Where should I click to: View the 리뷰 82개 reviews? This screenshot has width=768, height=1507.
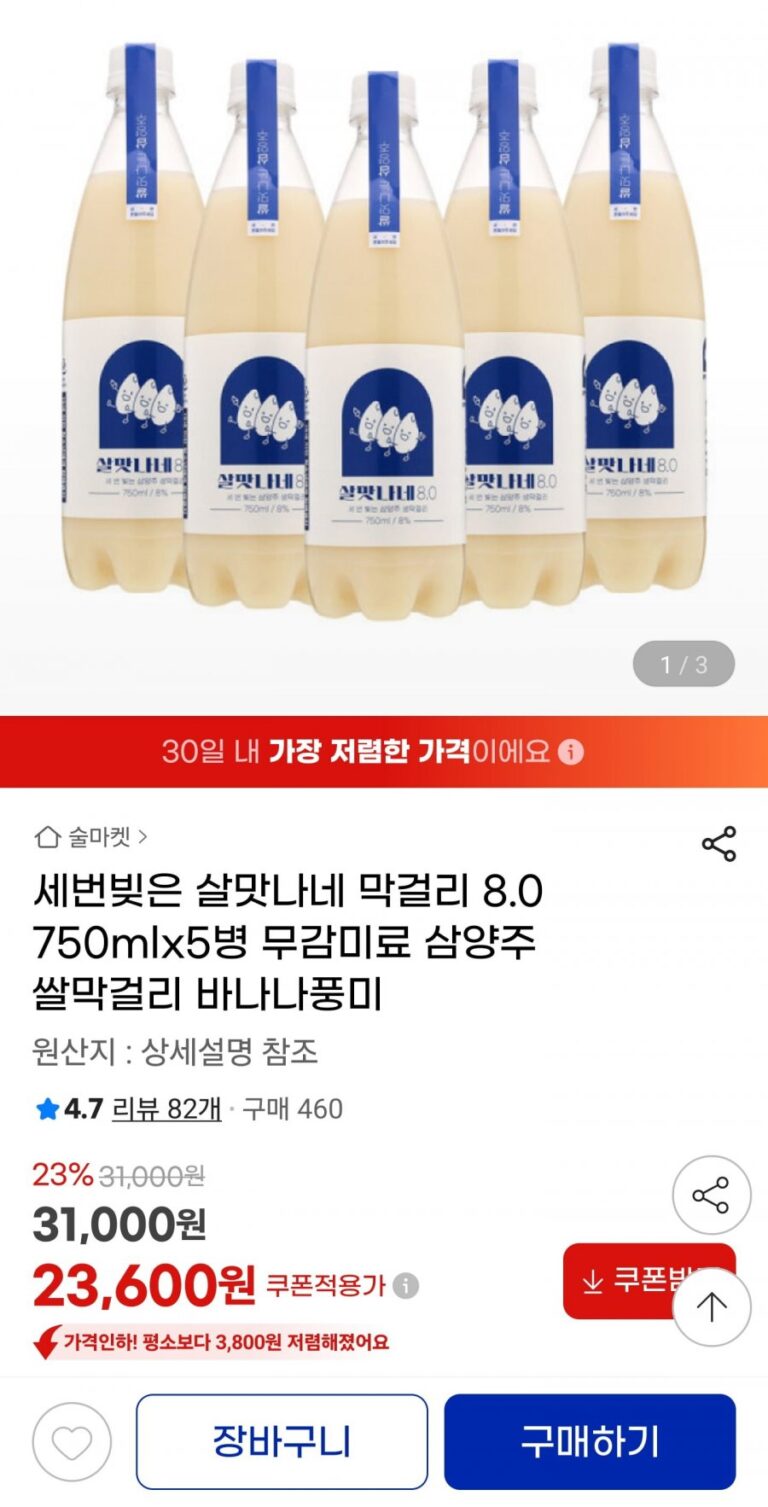tap(166, 1109)
